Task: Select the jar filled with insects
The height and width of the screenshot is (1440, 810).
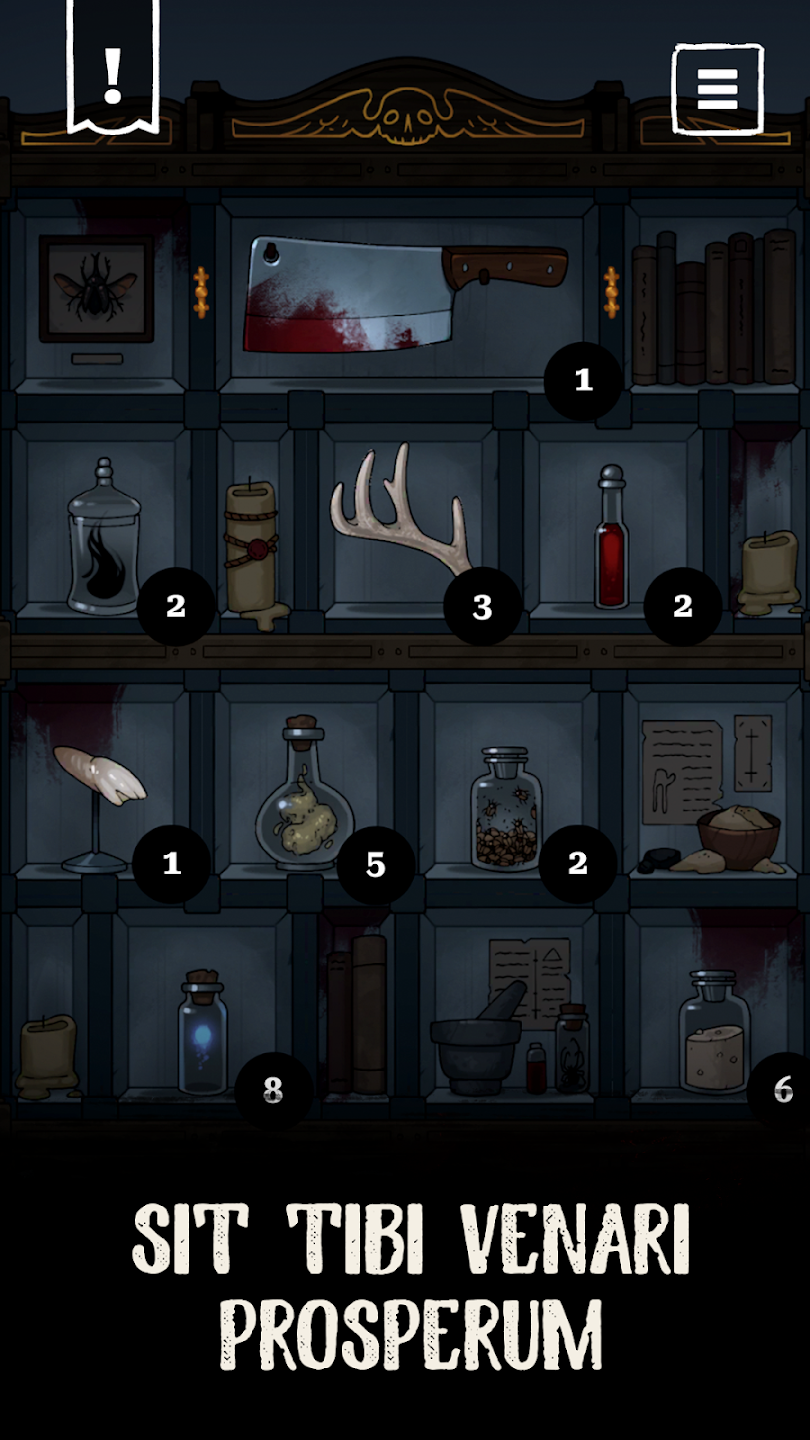Action: 506,810
